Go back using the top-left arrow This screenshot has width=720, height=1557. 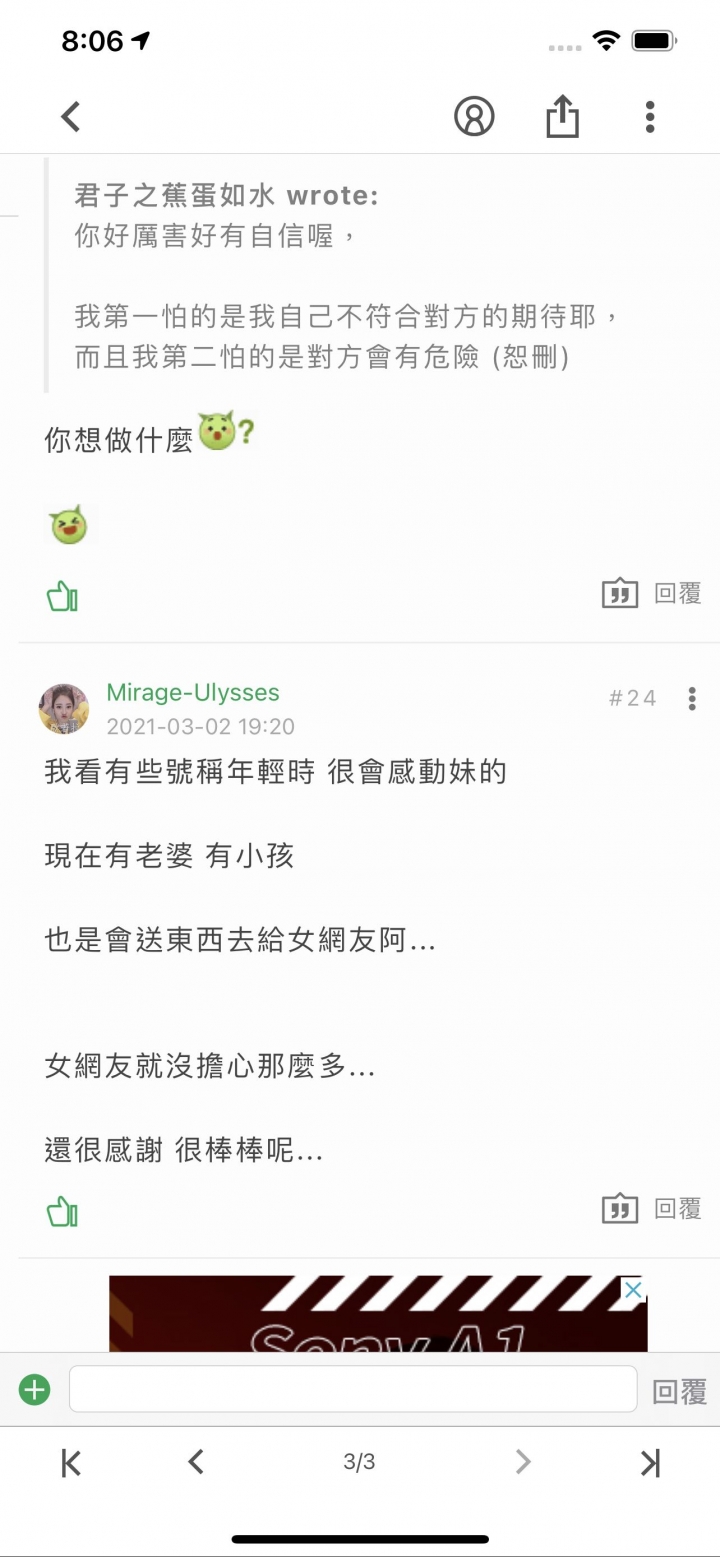click(x=70, y=117)
